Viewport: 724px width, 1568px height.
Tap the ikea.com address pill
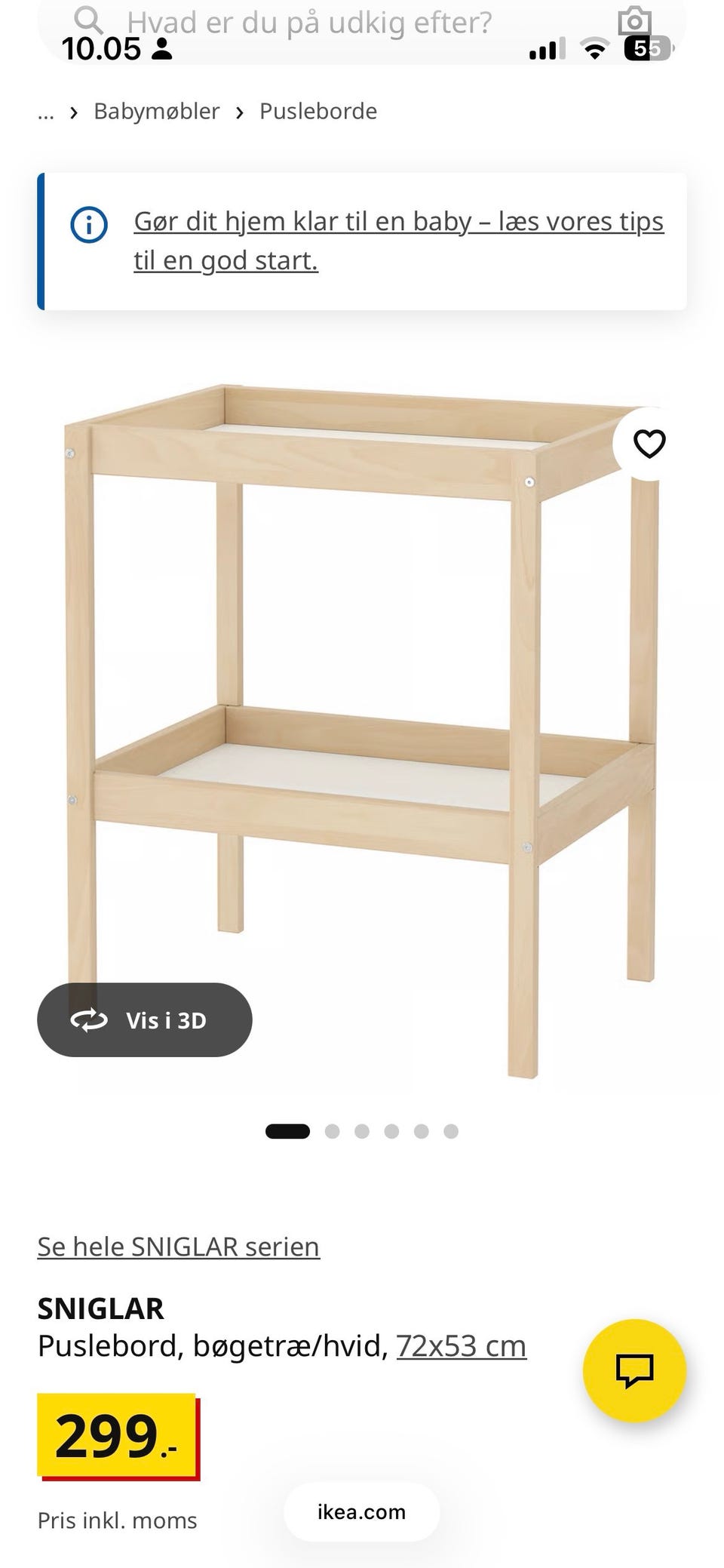pyautogui.click(x=361, y=1512)
